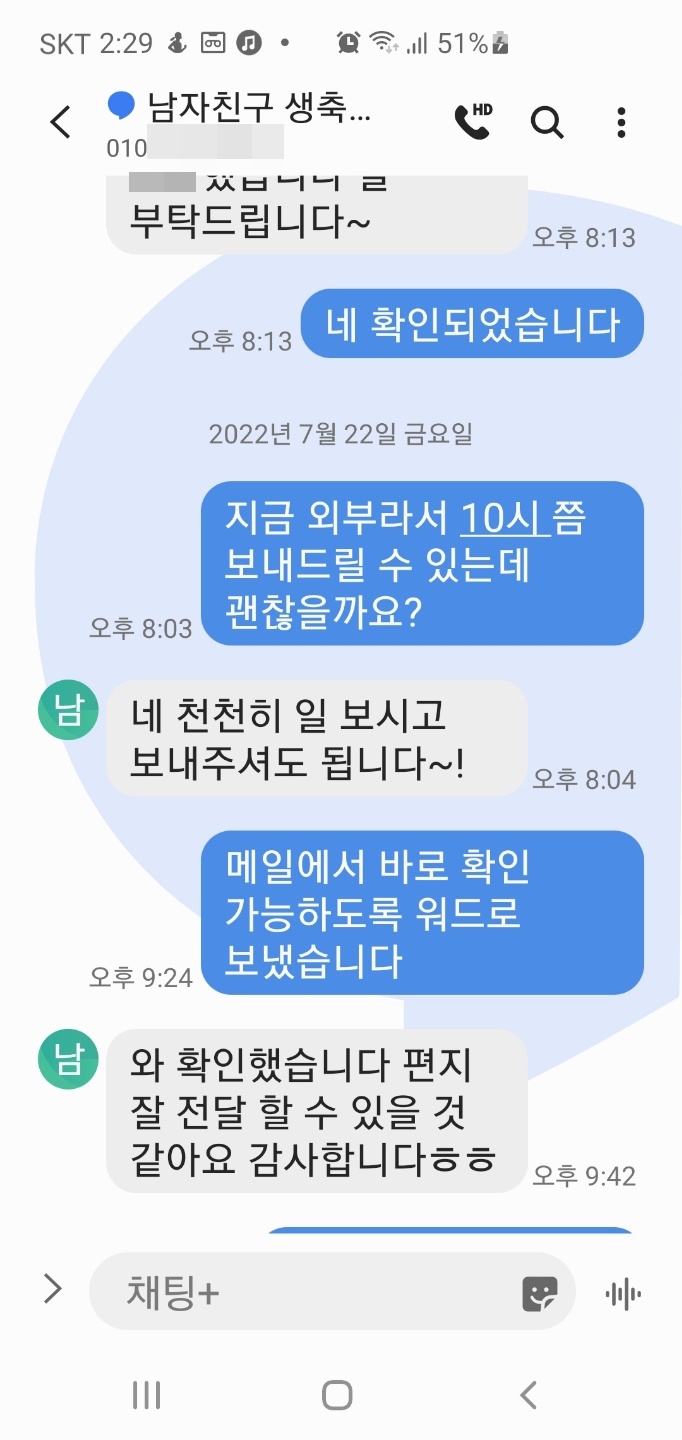682x1440 pixels.
Task: Open the sticker picker
Action: point(539,1294)
